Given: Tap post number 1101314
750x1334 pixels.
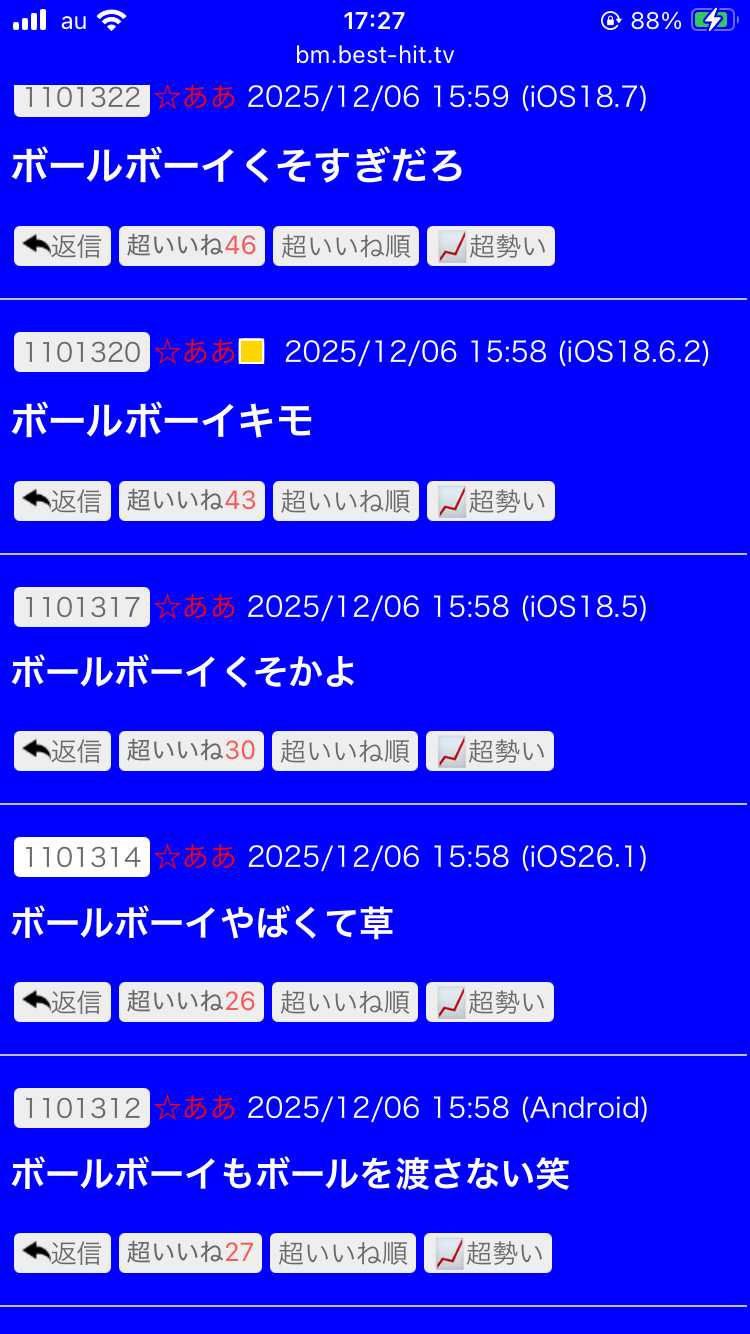Looking at the screenshot, I should click(x=82, y=857).
